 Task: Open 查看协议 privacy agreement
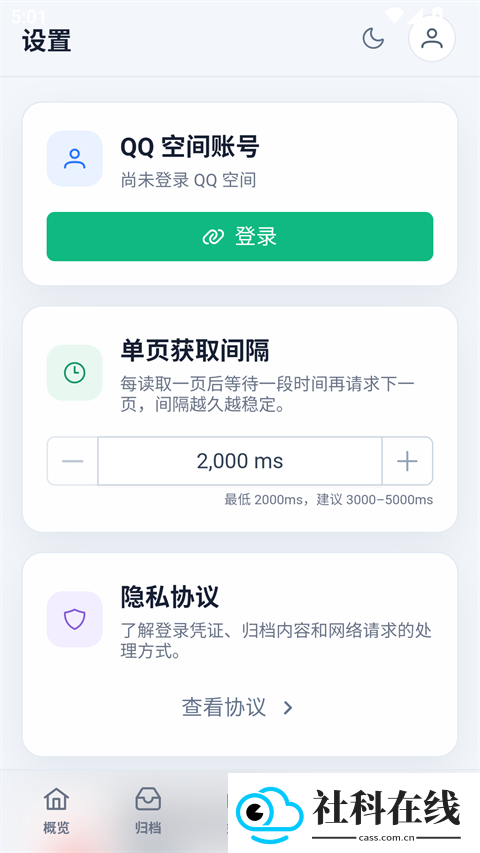(x=238, y=707)
